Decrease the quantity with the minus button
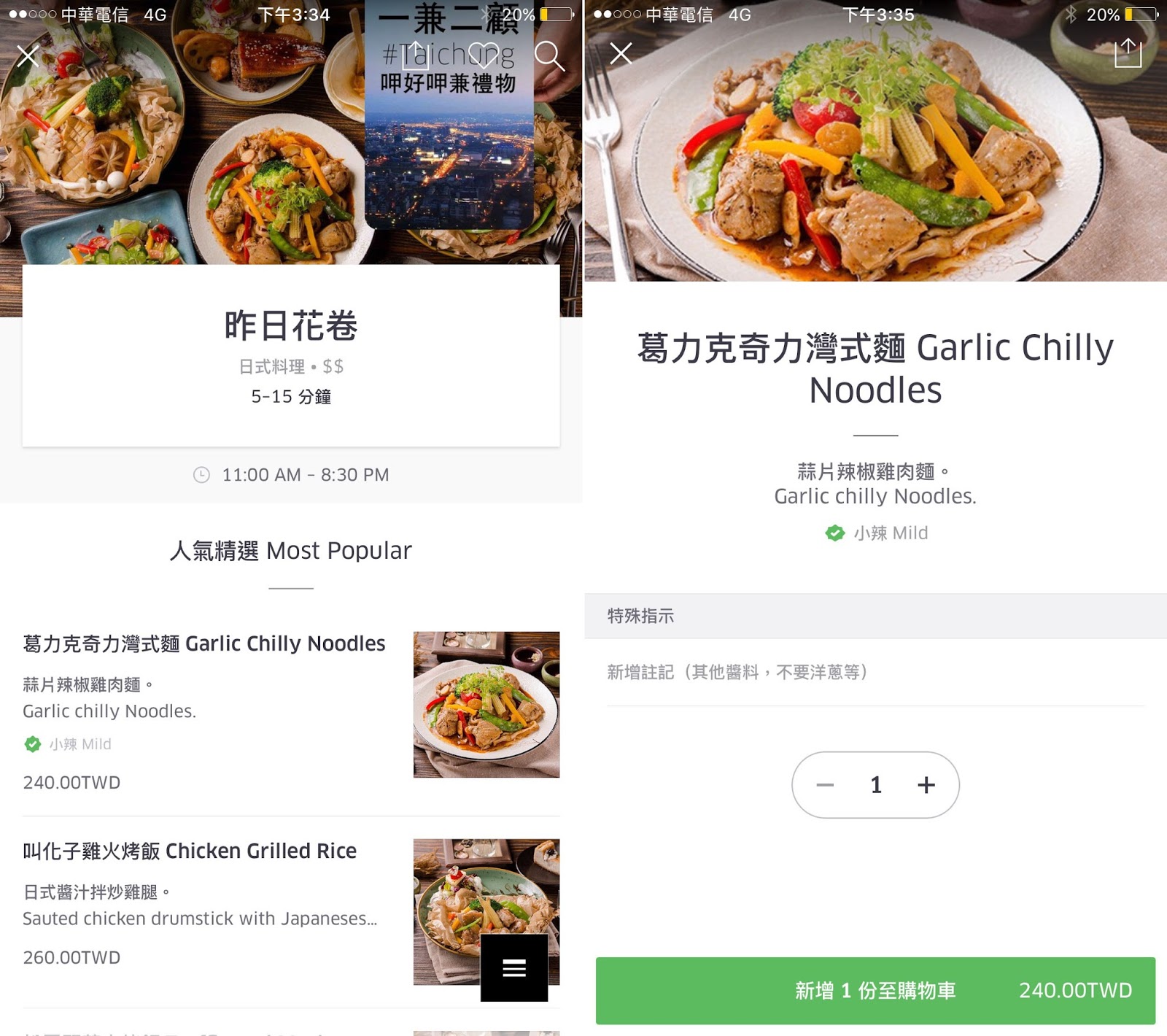The image size is (1167, 1036). click(x=825, y=785)
